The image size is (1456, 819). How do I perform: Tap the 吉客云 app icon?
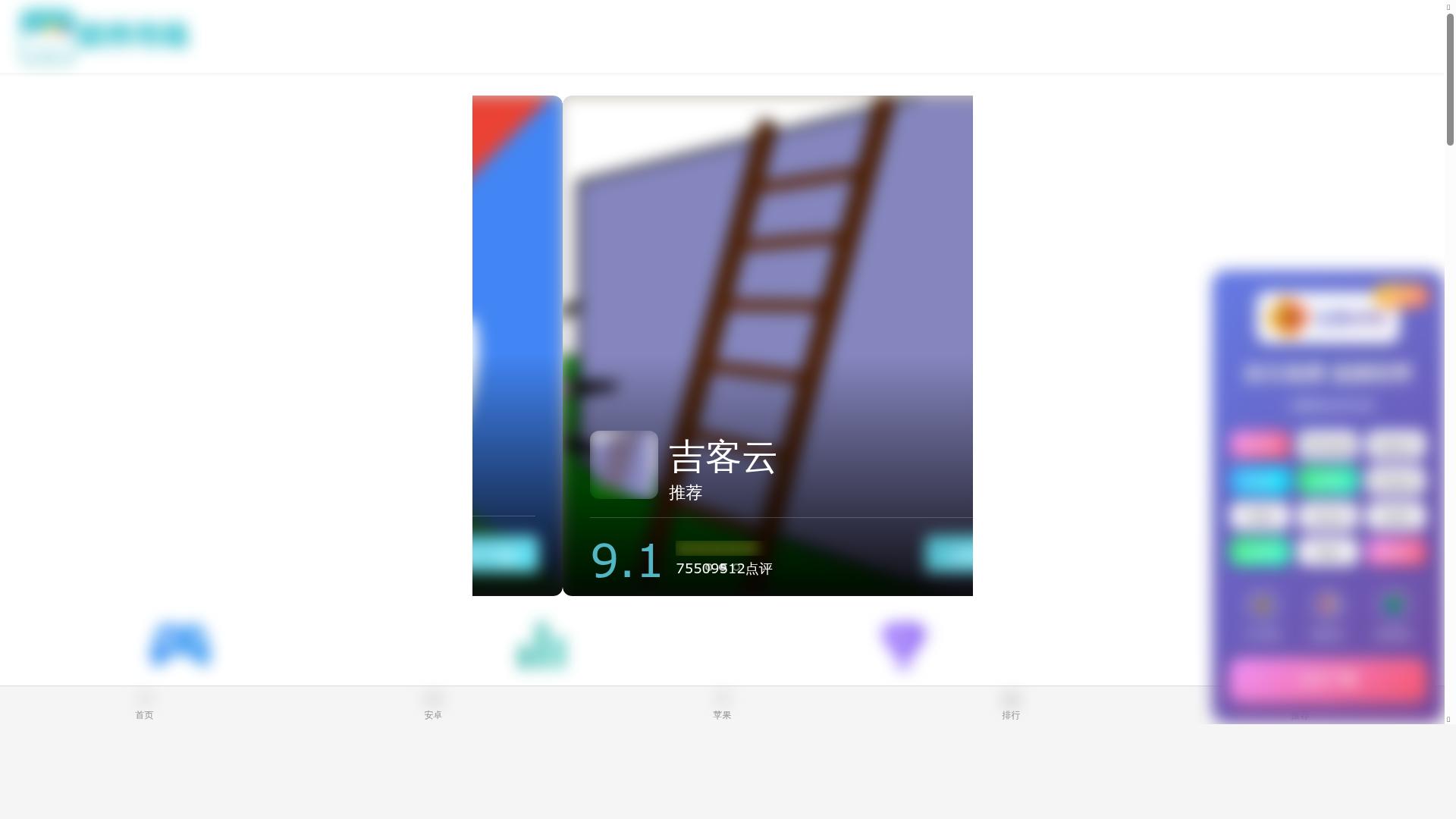point(623,465)
